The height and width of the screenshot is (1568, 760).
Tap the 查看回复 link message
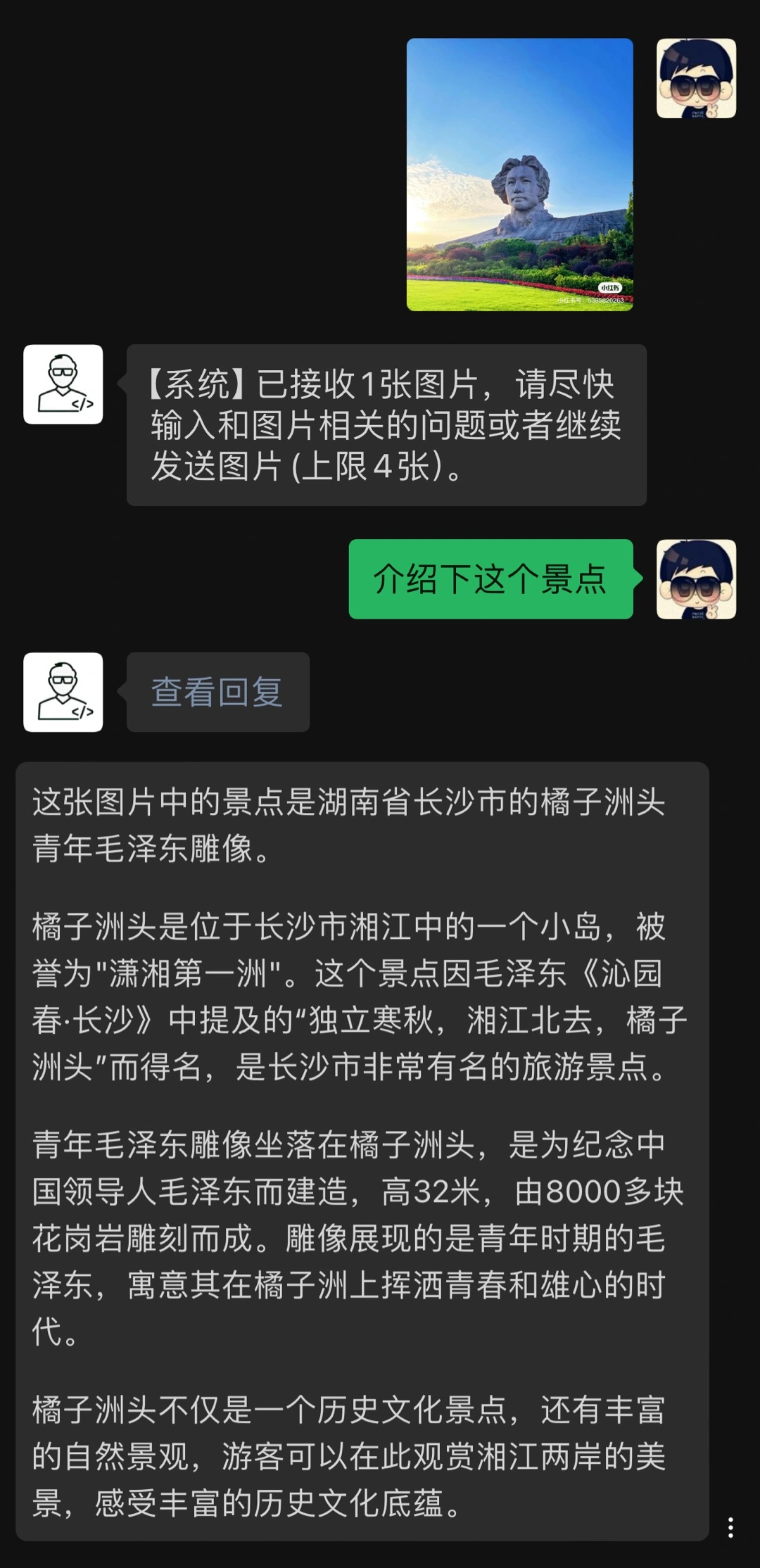[x=217, y=693]
